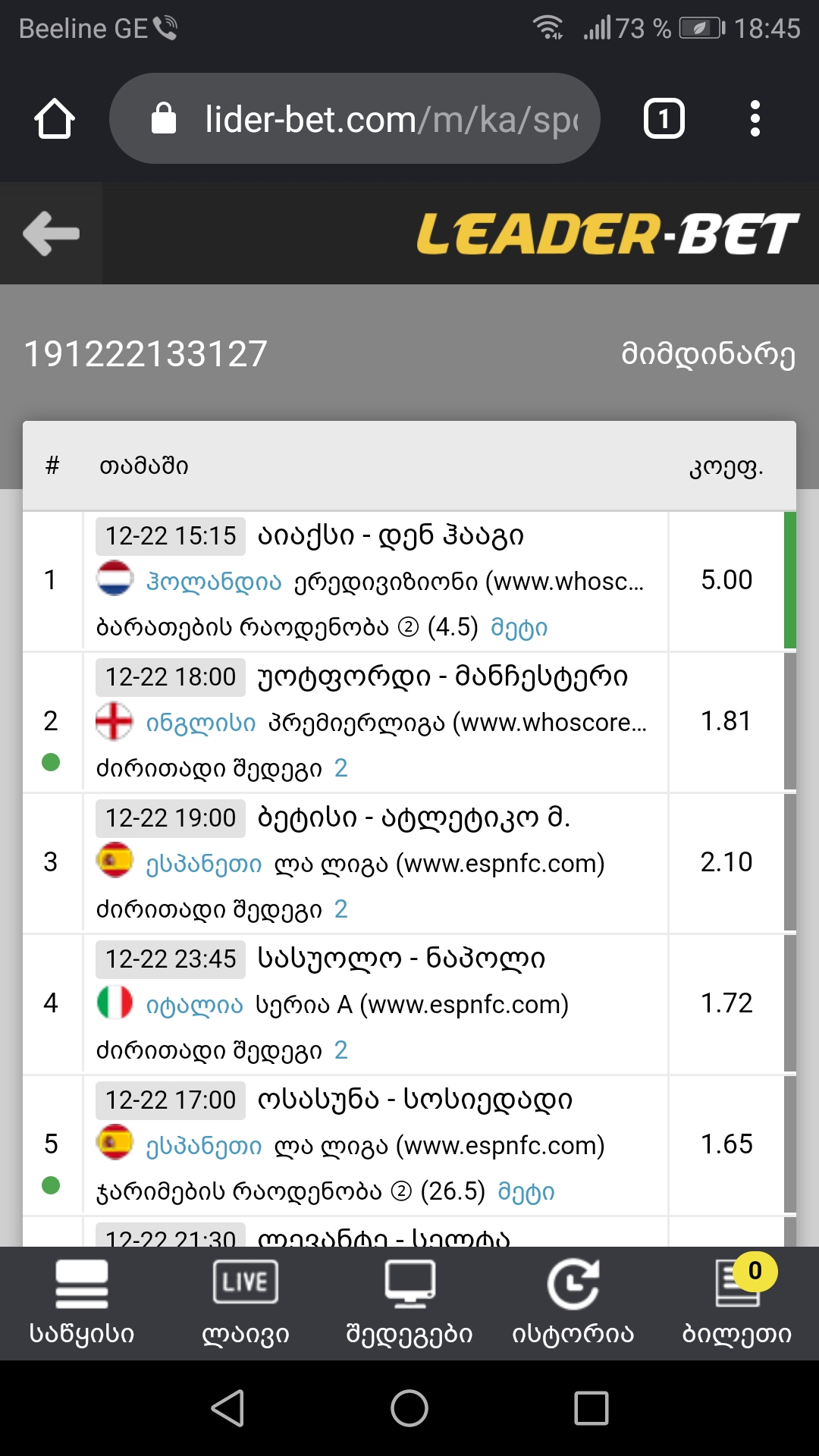Open the browser tab switcher
This screenshot has width=819, height=1456.
pos(664,119)
